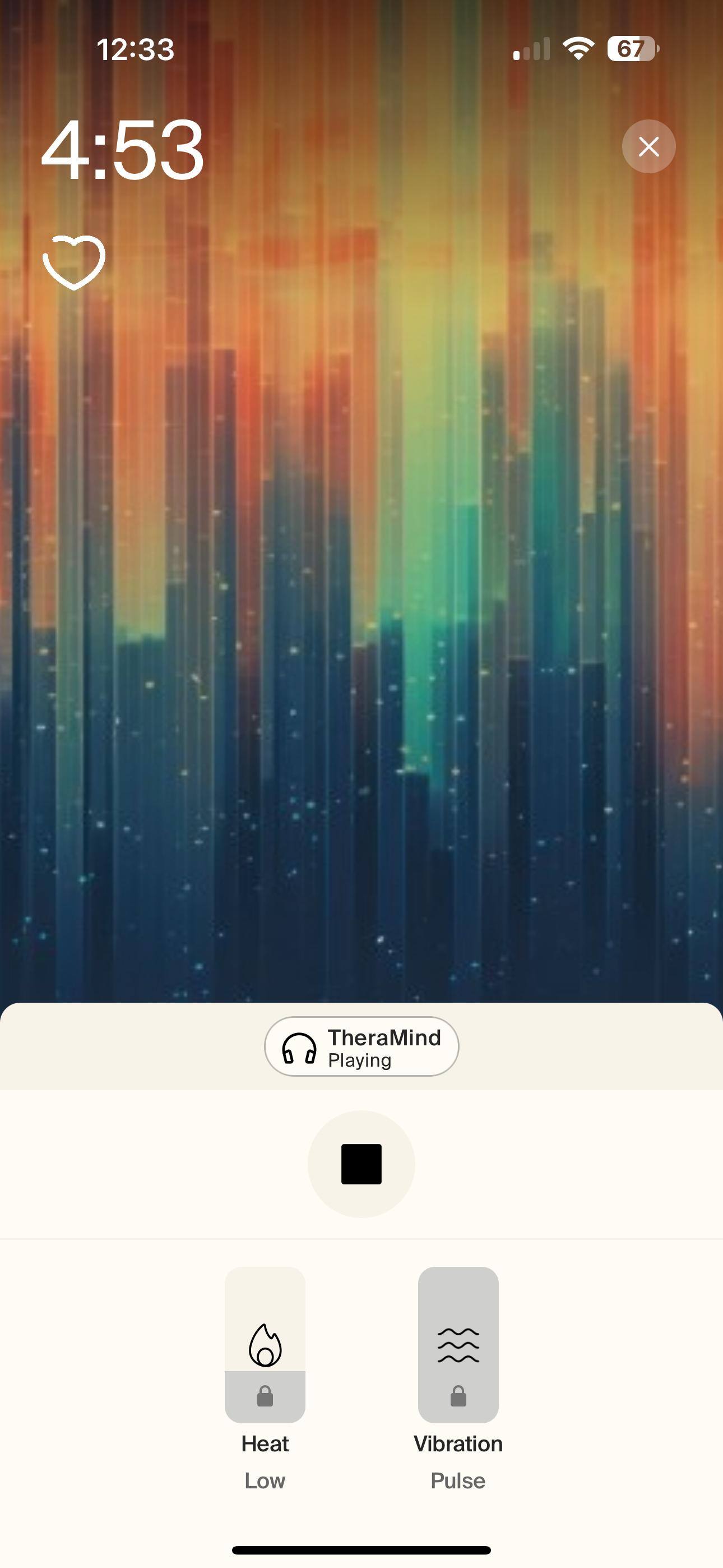
Task: Favorite this routine with the heart icon
Action: (73, 262)
